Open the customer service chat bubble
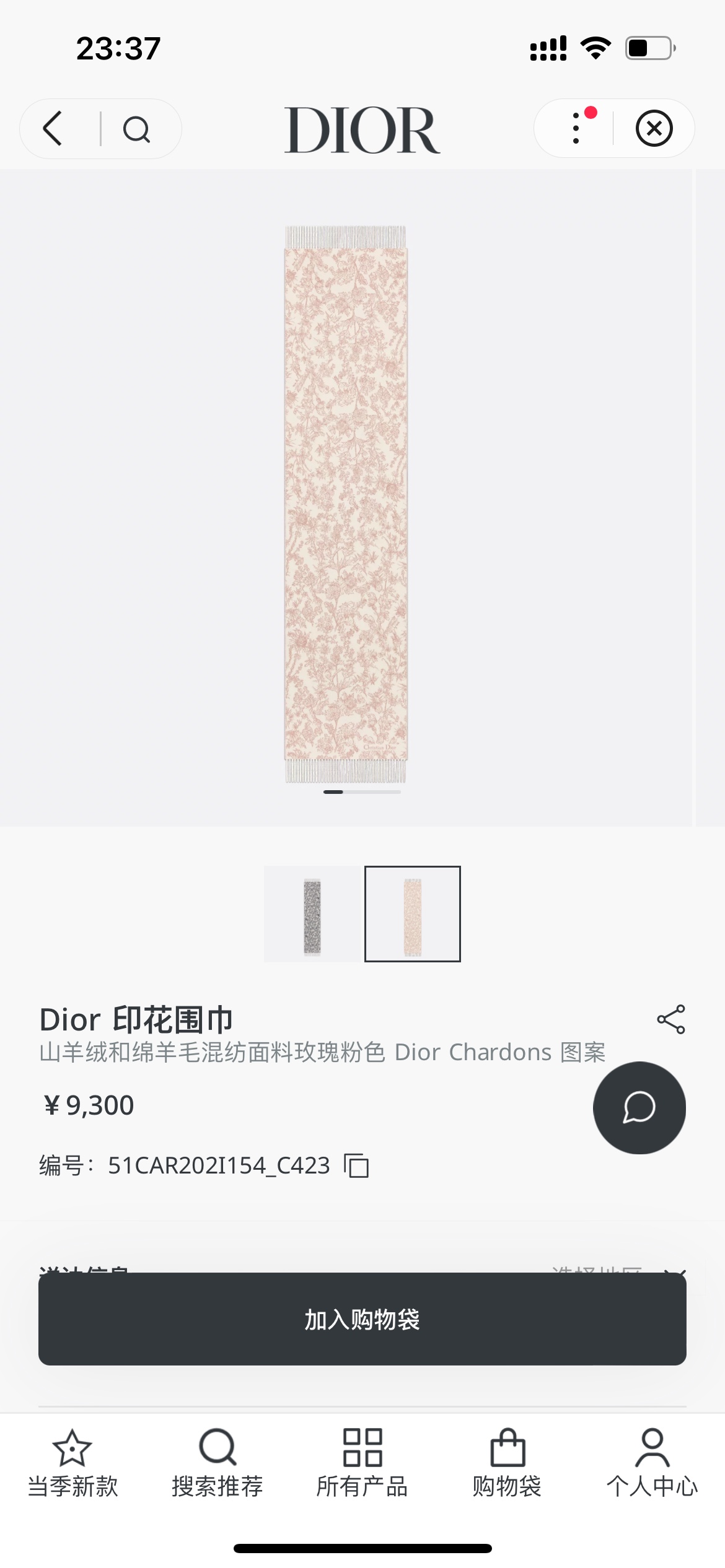 (x=639, y=1108)
